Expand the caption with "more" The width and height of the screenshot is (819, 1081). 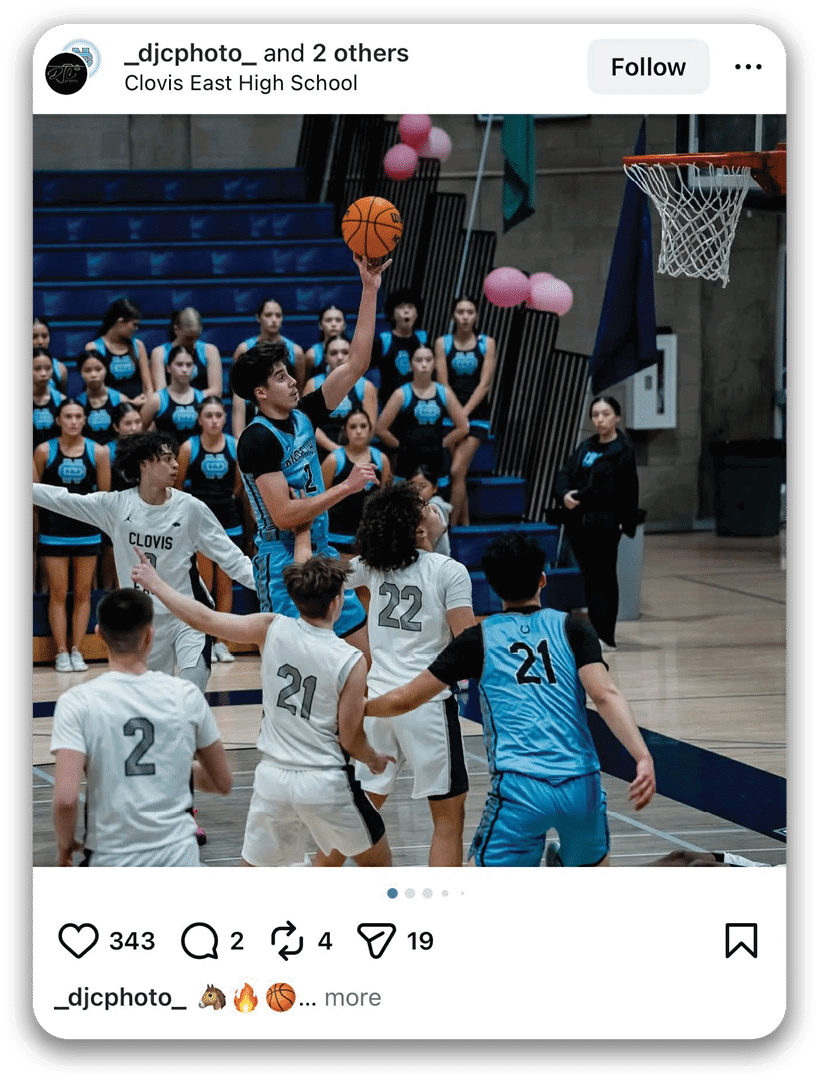tap(352, 997)
